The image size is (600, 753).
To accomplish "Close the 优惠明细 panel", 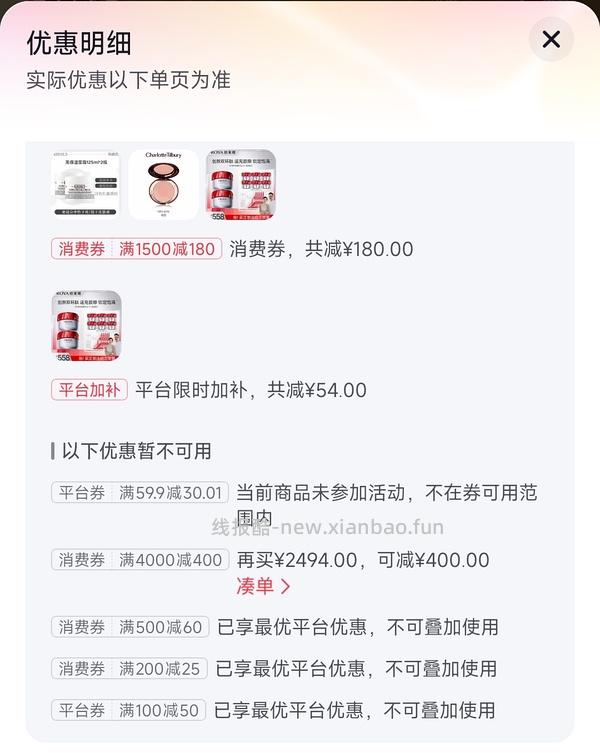I will (551, 40).
